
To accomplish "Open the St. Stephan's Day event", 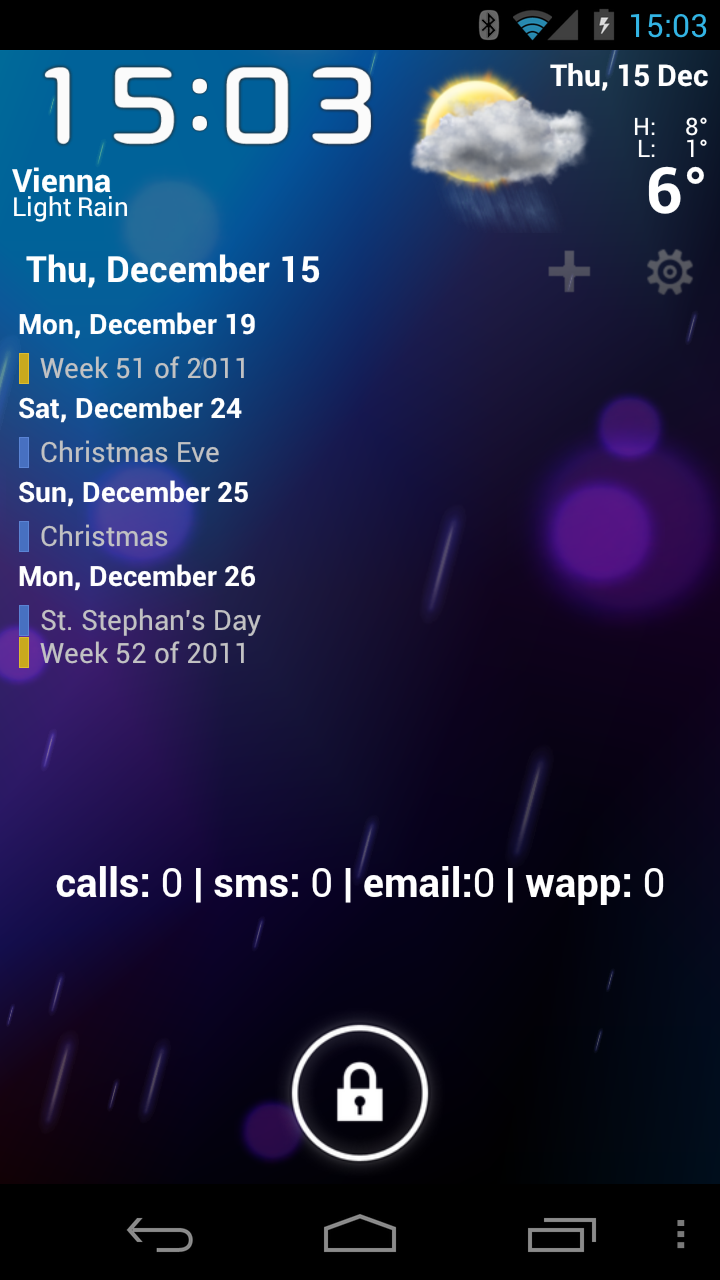I will click(x=150, y=620).
